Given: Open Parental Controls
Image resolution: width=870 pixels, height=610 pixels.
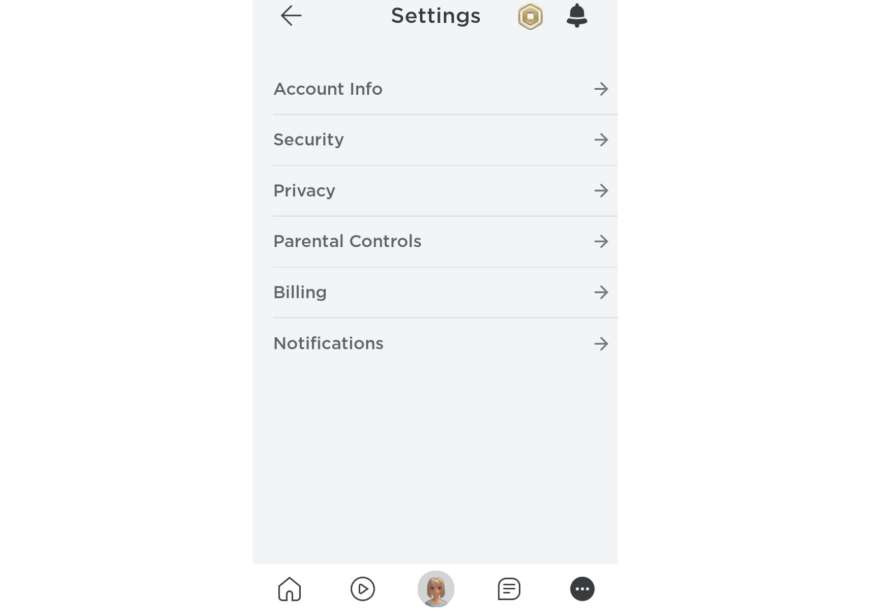Looking at the screenshot, I should coord(440,242).
